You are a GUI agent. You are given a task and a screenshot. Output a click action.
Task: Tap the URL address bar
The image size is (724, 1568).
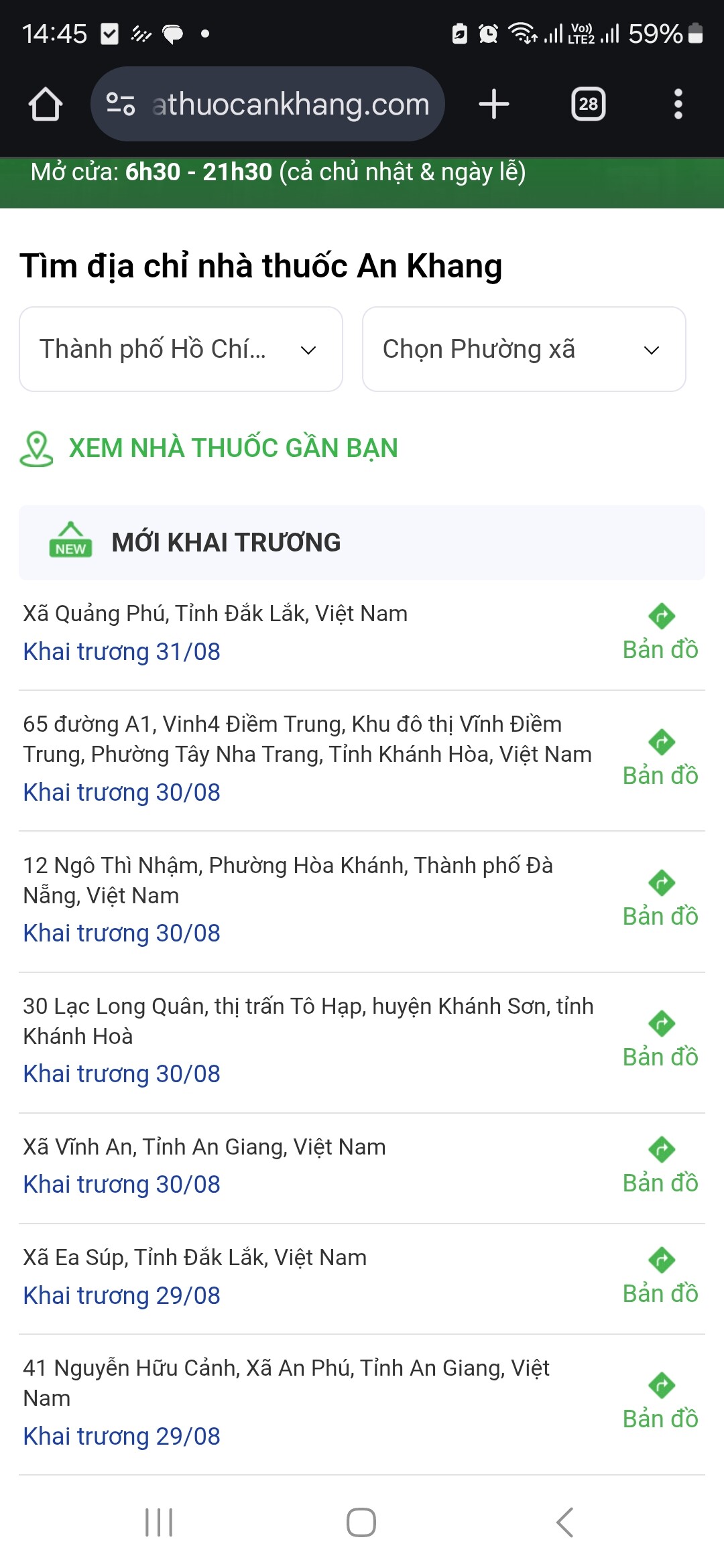[288, 105]
